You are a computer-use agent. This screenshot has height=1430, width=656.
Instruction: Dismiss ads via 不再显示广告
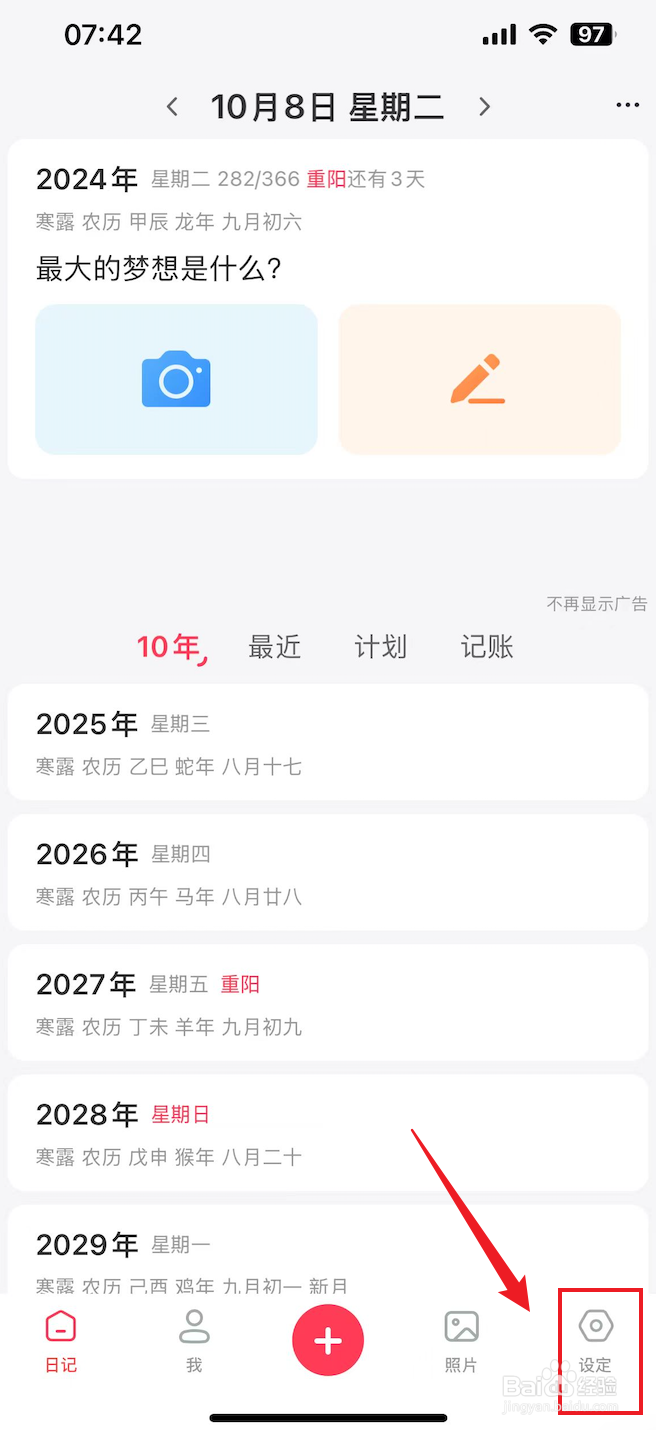596,604
